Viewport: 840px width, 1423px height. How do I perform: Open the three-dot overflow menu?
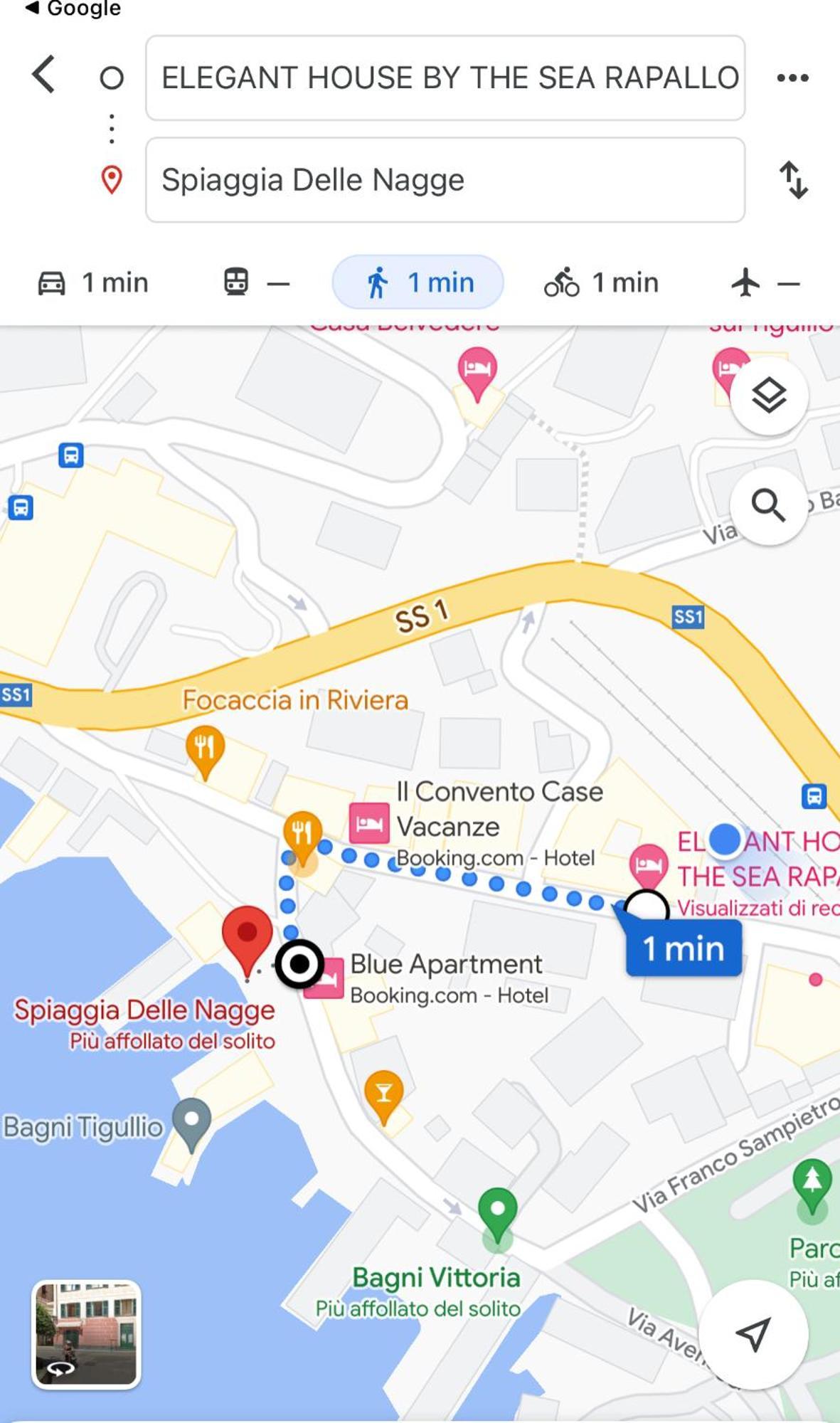tap(792, 78)
